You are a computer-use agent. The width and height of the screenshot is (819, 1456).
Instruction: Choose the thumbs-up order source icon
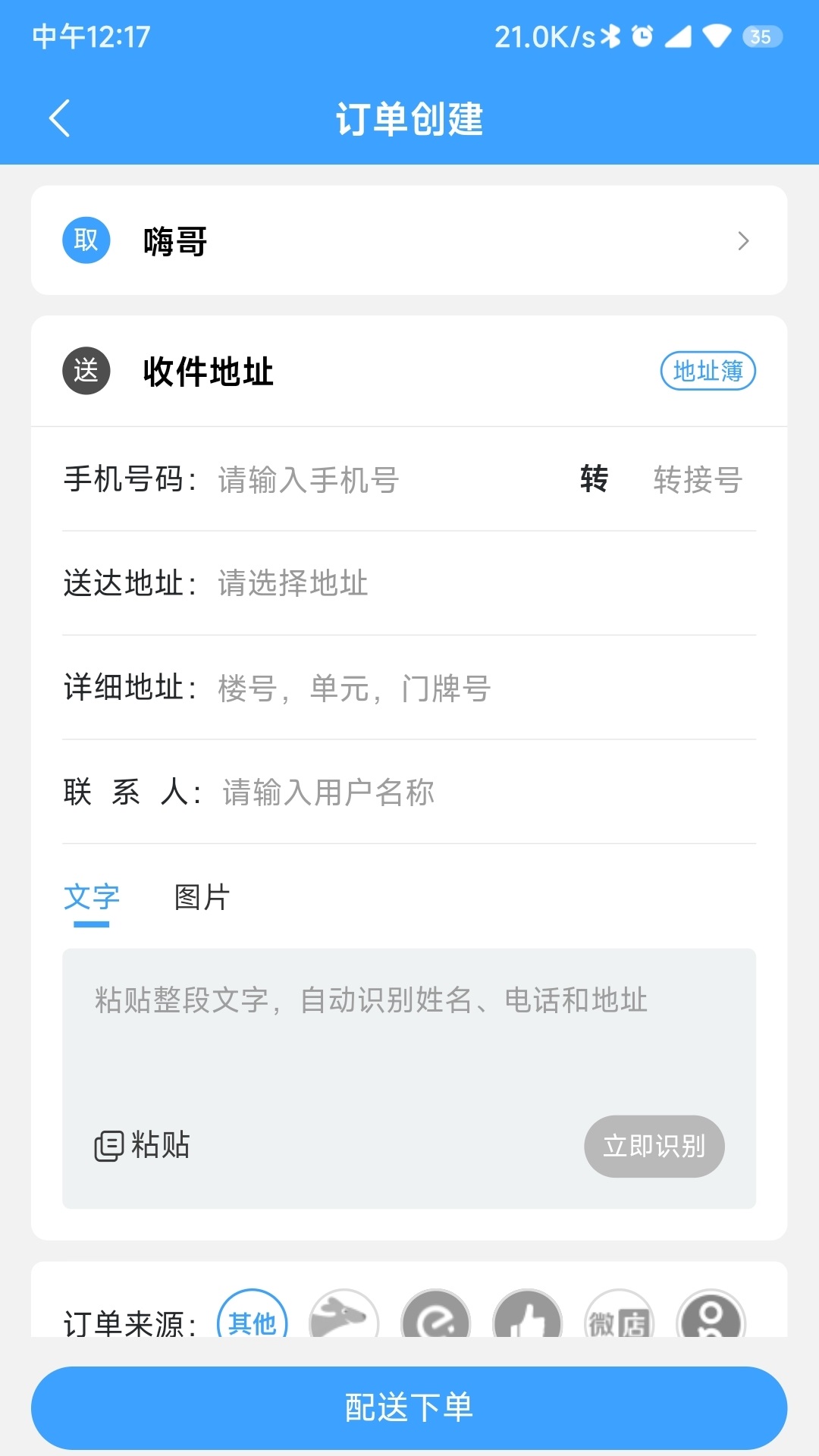527,1319
